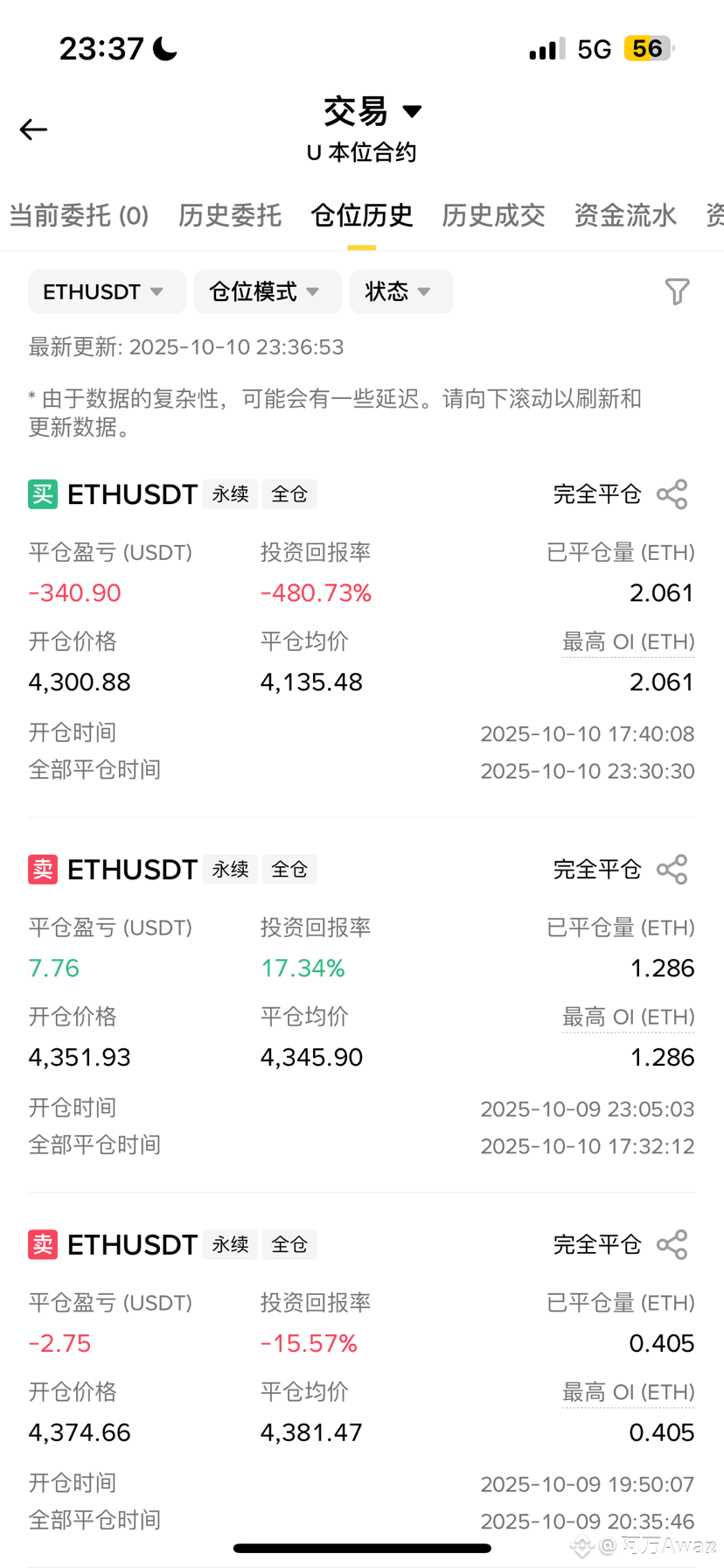The image size is (724, 1568).
Task: Open the funnel filter icon
Action: tap(677, 291)
